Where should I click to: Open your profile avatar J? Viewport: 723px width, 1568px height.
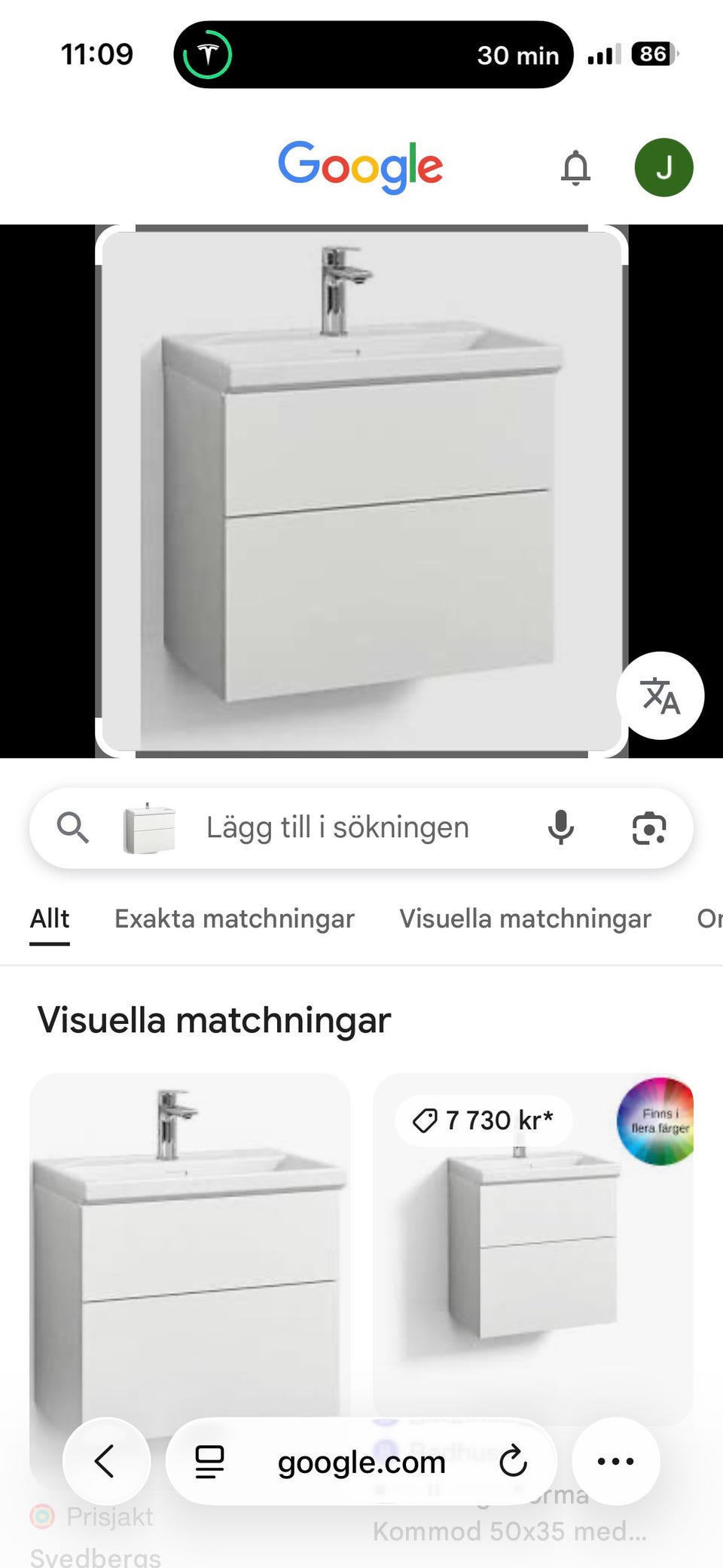click(x=664, y=167)
